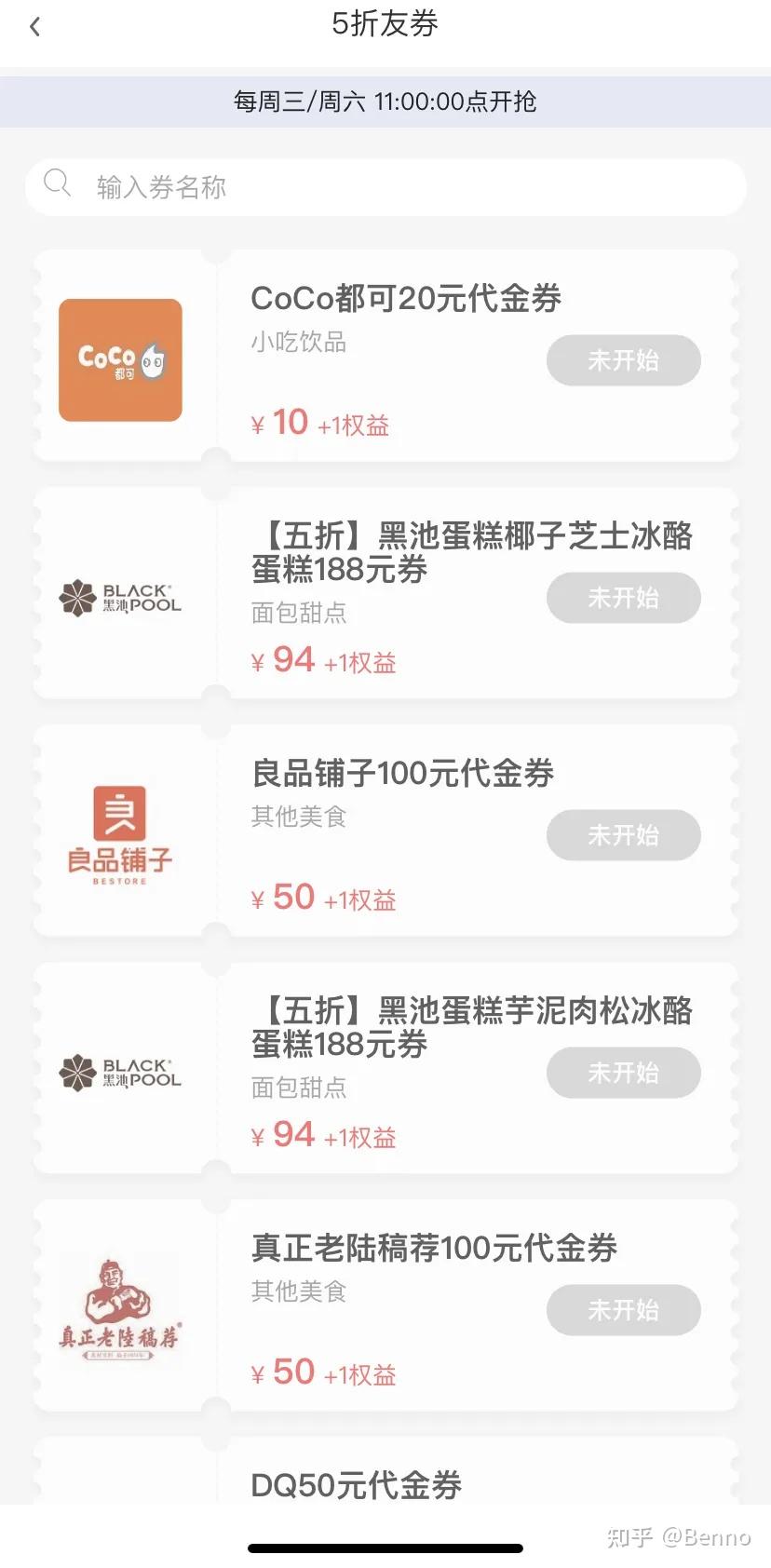
Task: Open the DQ50元代金券 coupon card
Action: pos(357,1484)
